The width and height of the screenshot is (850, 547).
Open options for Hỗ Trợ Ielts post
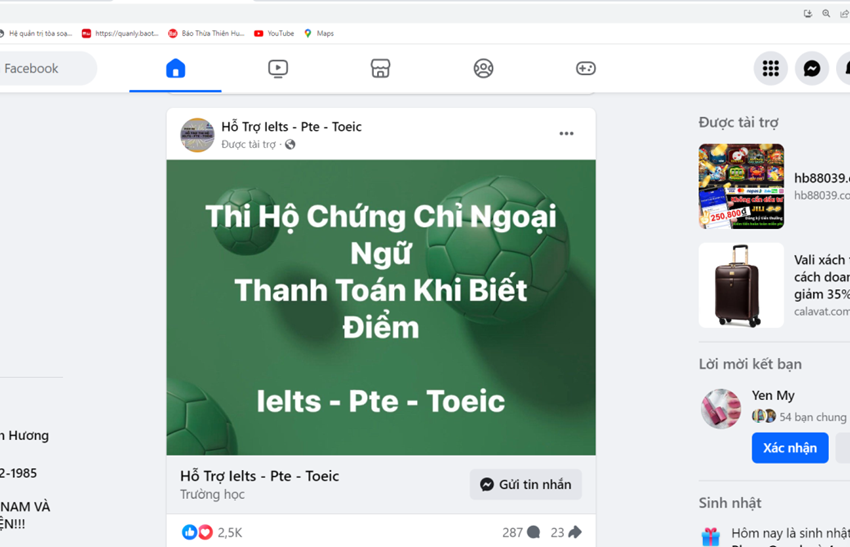coord(566,134)
